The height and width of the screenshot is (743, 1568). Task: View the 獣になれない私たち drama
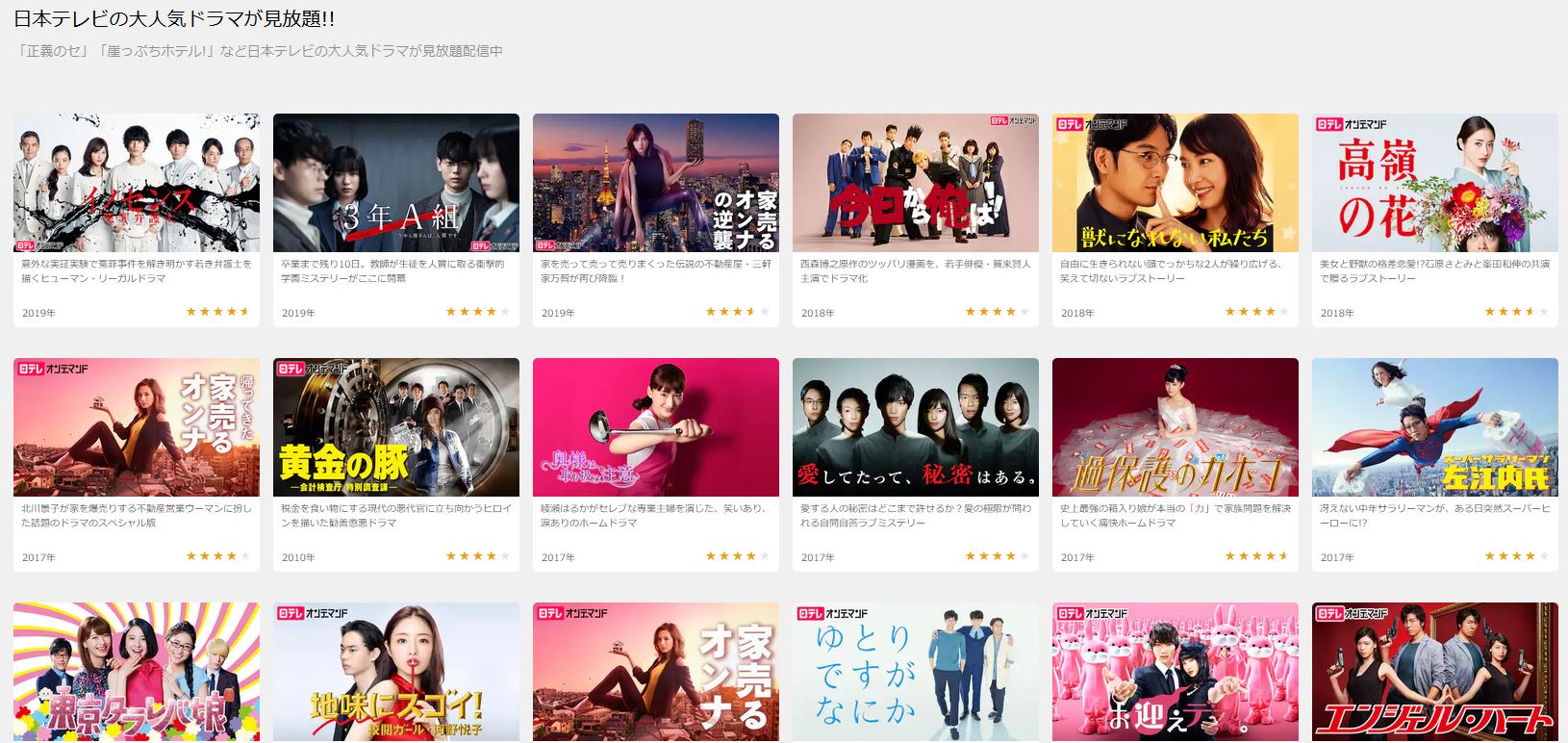click(1176, 183)
